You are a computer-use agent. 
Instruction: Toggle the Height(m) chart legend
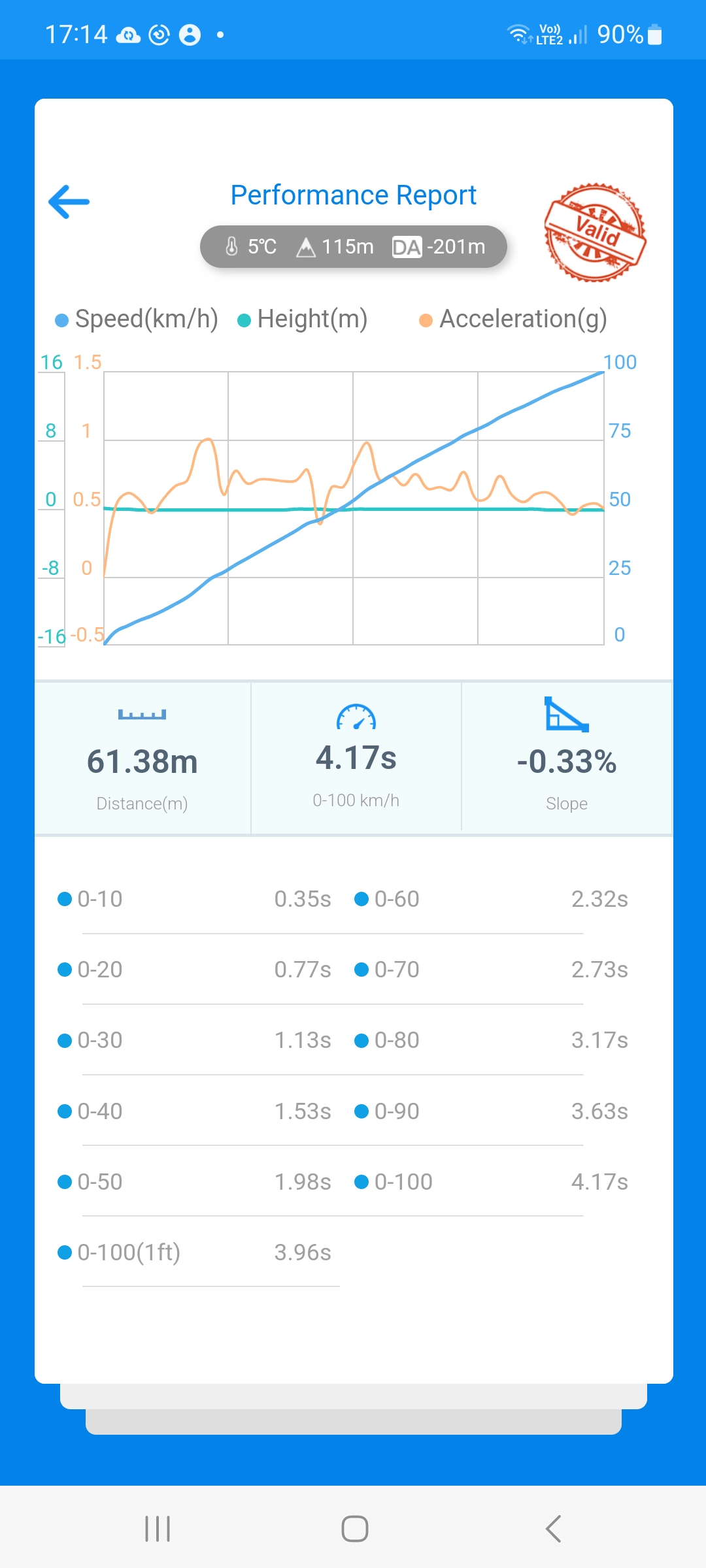pyautogui.click(x=303, y=319)
